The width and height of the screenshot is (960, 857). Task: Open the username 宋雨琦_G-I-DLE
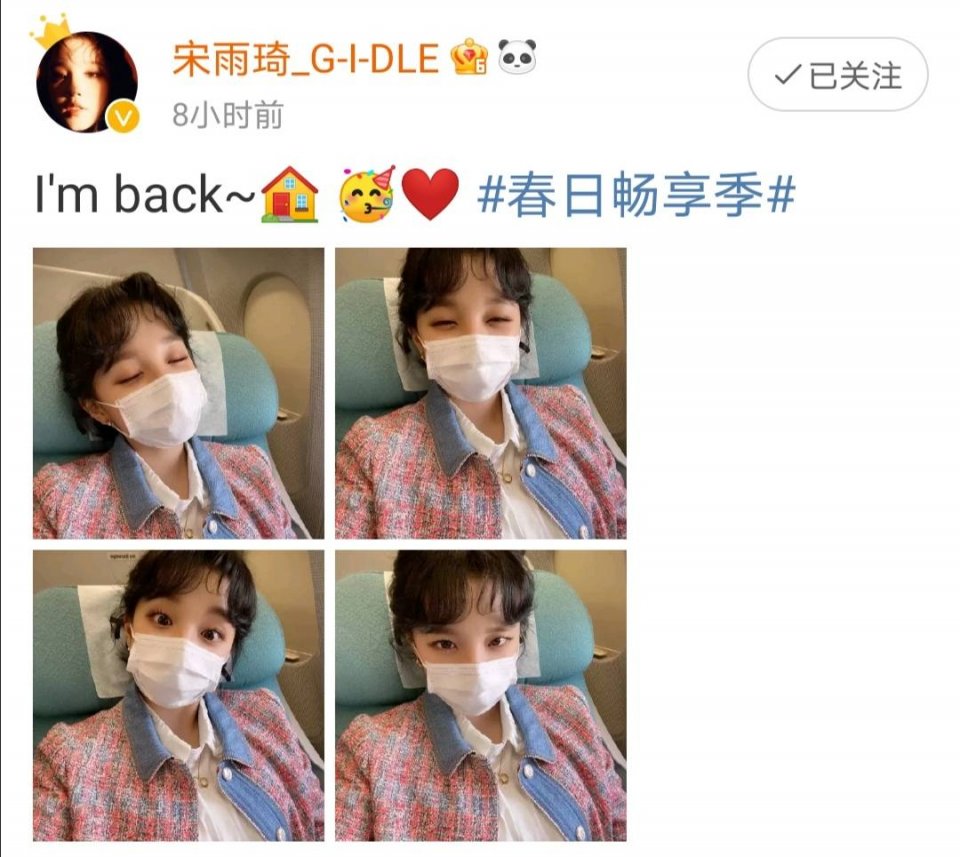click(306, 60)
